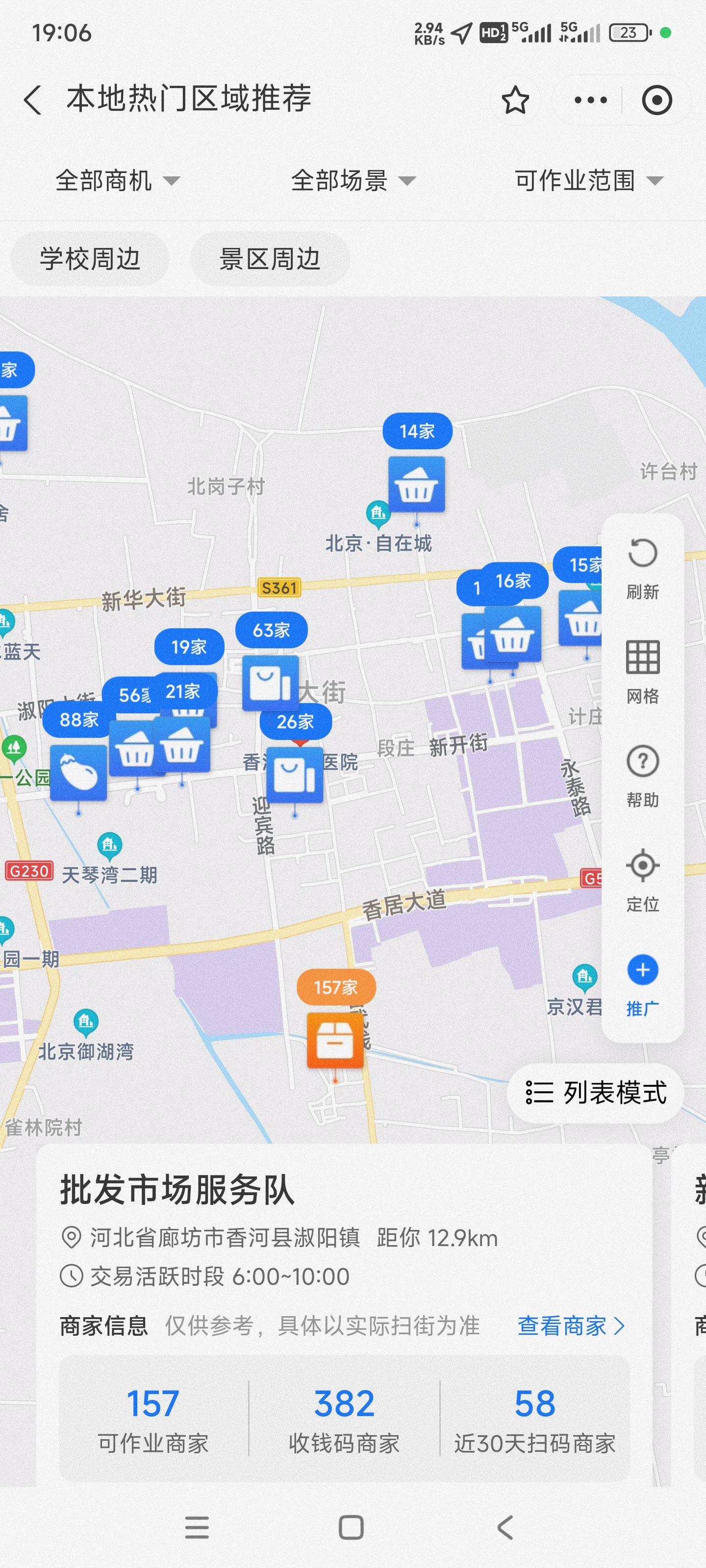Expand the 可作业范围 dropdown
Image resolution: width=706 pixels, height=1568 pixels.
(x=586, y=179)
